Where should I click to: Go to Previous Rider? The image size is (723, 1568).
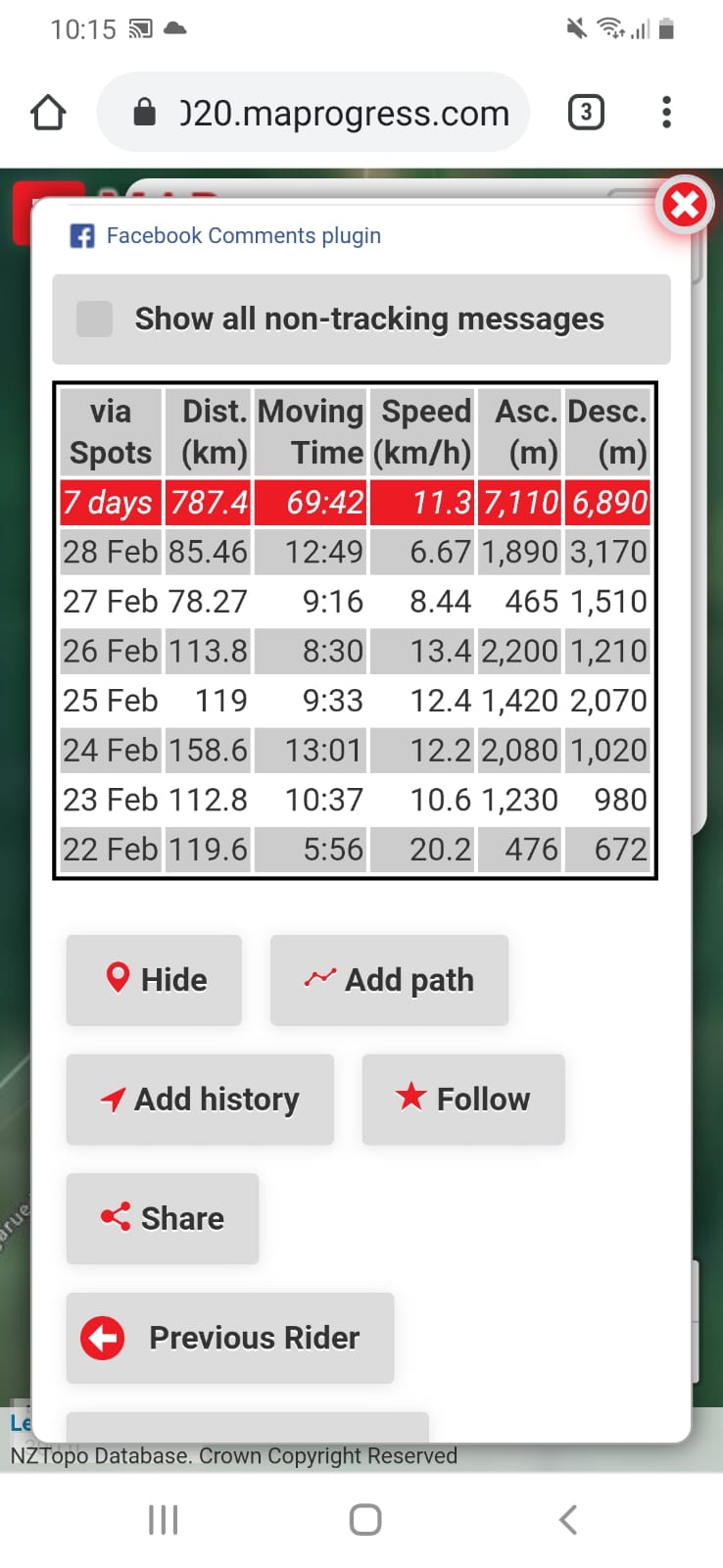click(x=230, y=1338)
